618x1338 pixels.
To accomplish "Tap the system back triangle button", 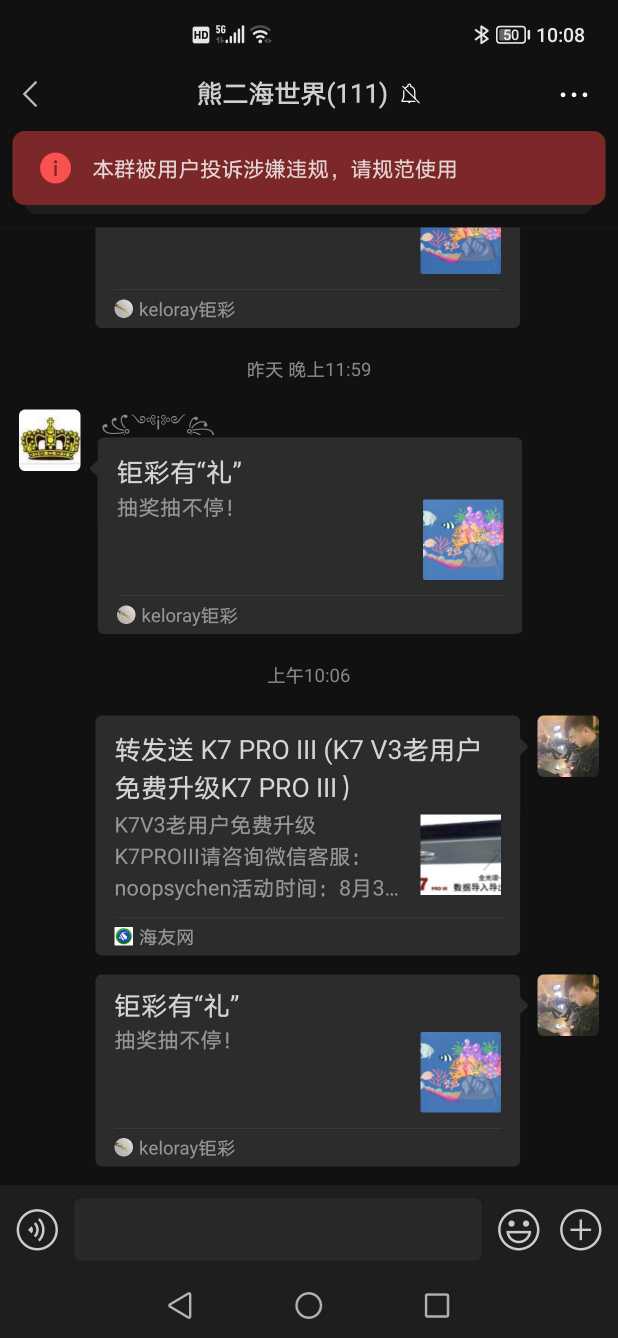I will tap(180, 1305).
